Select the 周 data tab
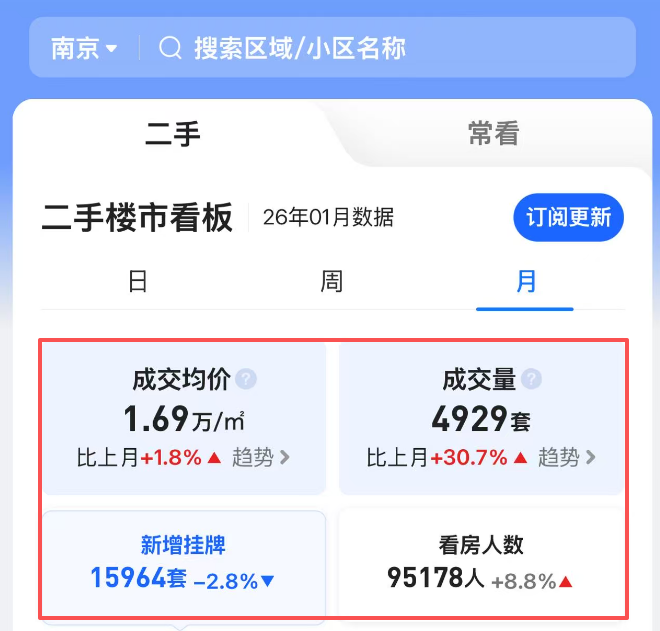This screenshot has height=631, width=660. (332, 281)
